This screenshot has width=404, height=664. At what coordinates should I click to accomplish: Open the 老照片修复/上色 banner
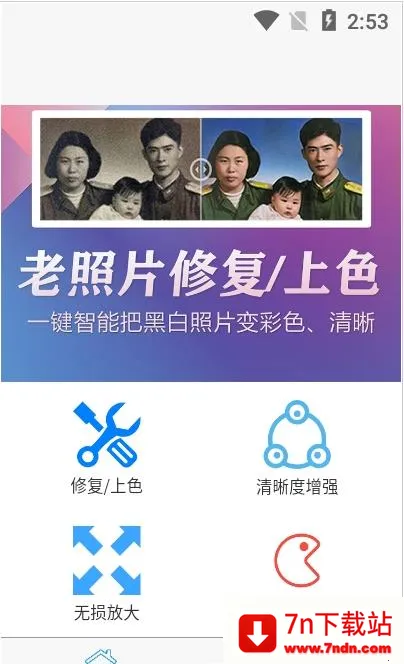click(x=201, y=243)
